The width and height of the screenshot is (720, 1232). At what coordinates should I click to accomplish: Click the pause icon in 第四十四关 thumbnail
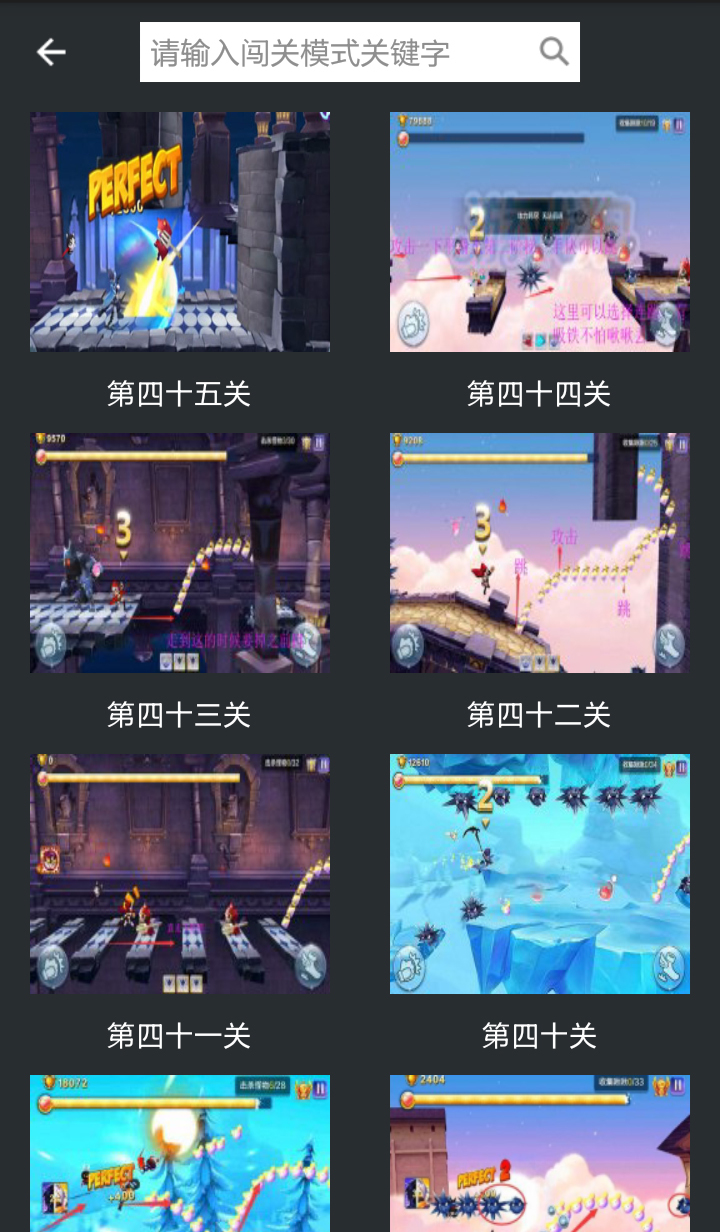pos(676,126)
